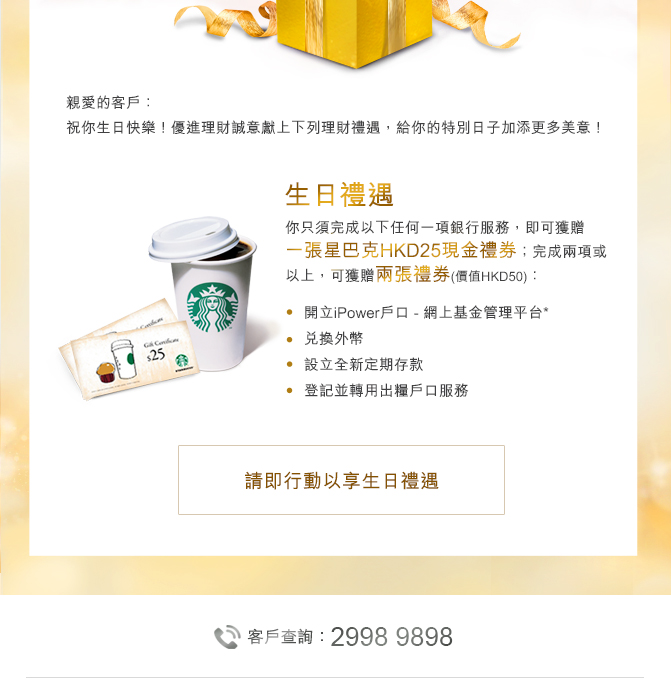
Task: Tap the 請即行動以享生日禮遇 button
Action: tap(341, 480)
